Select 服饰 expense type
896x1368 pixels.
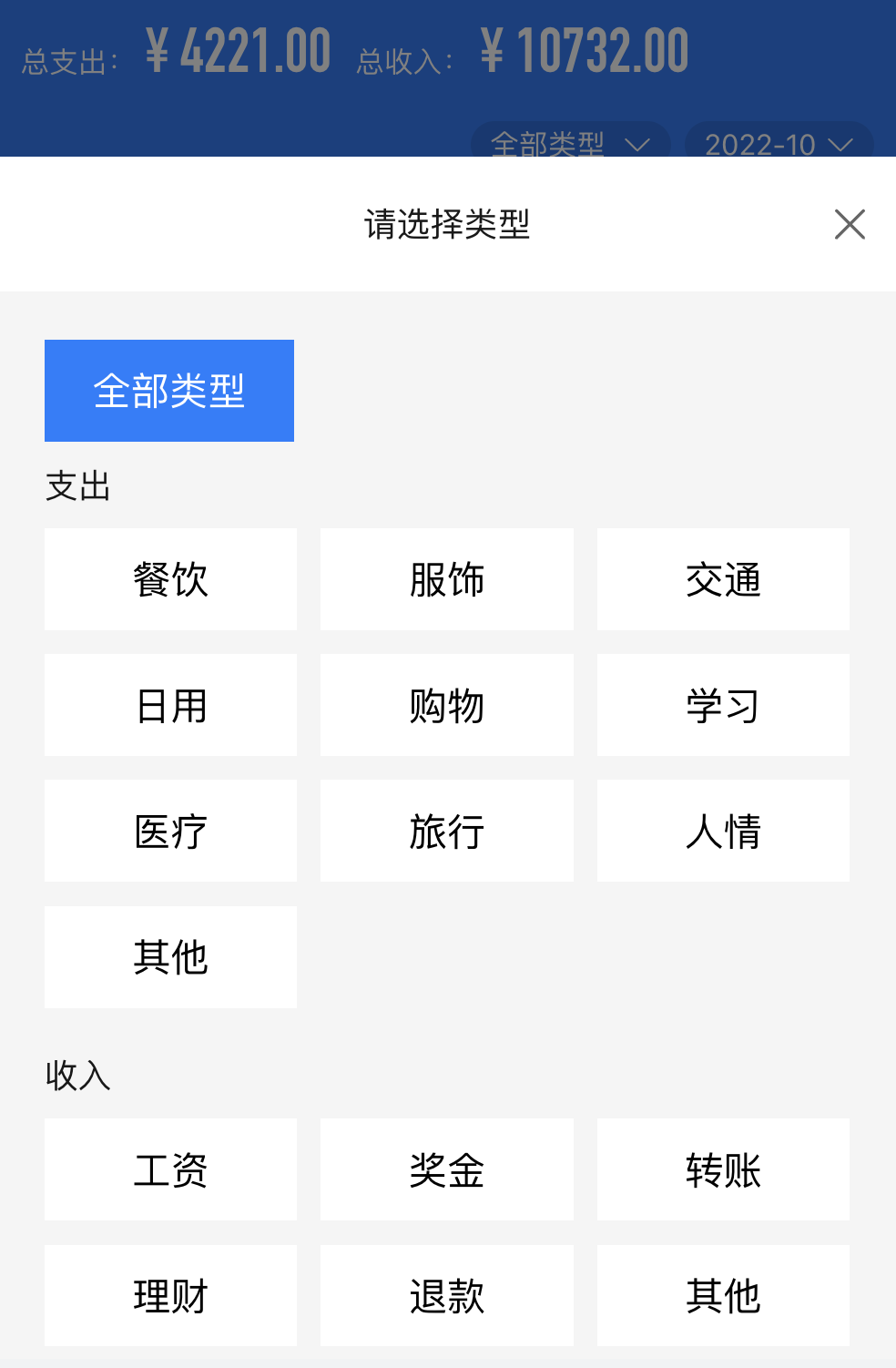click(446, 579)
